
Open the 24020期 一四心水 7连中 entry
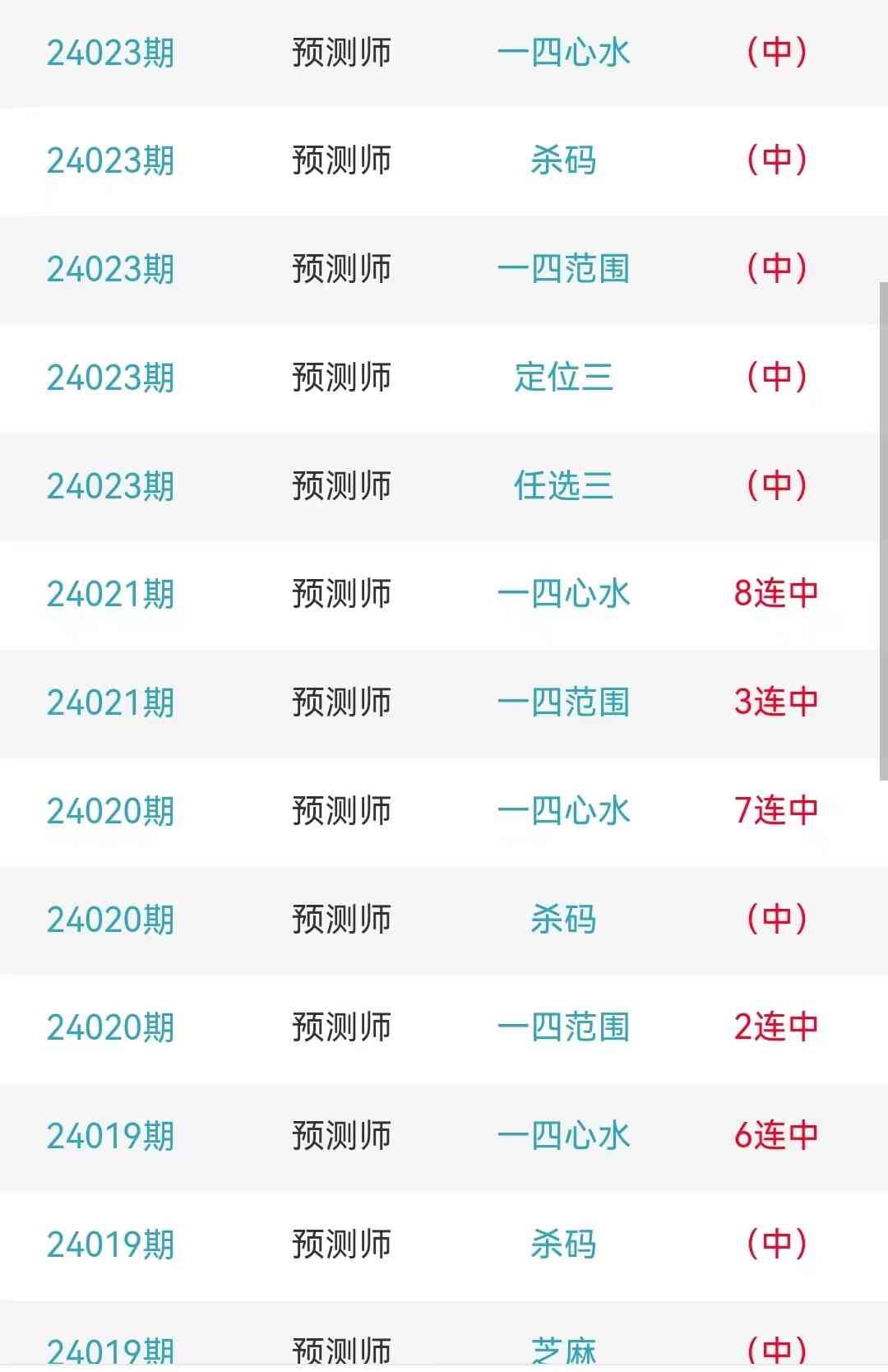563,811
